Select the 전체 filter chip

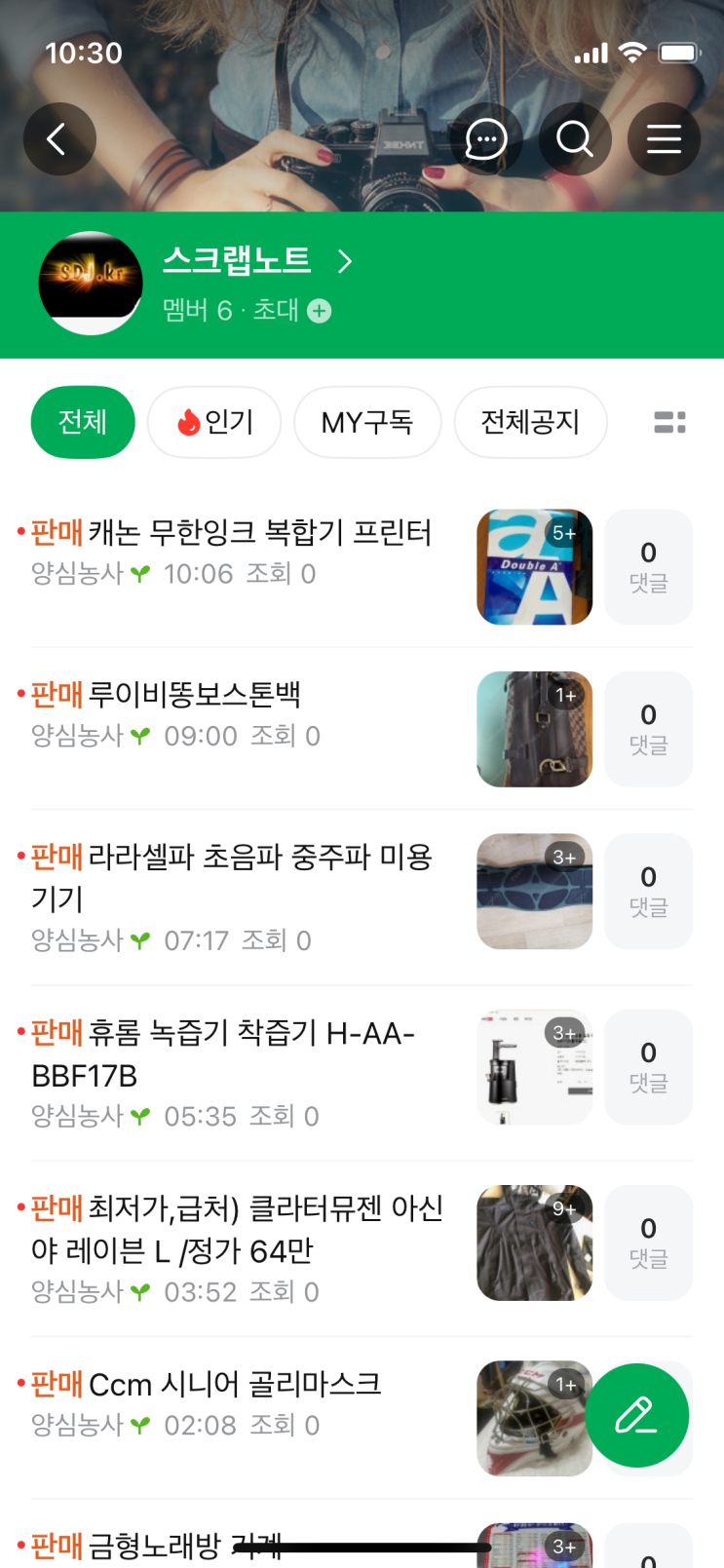[x=83, y=422]
